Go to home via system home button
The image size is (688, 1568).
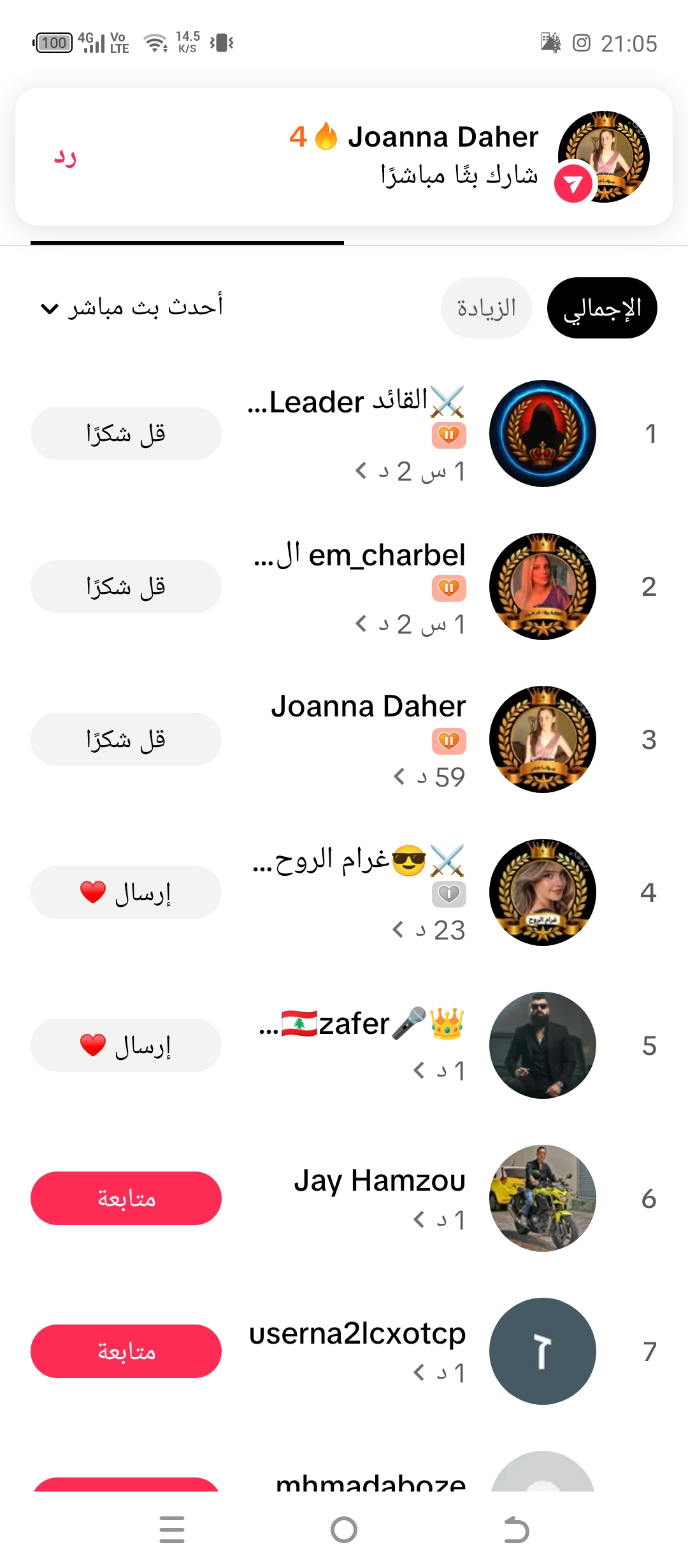pyautogui.click(x=344, y=1530)
